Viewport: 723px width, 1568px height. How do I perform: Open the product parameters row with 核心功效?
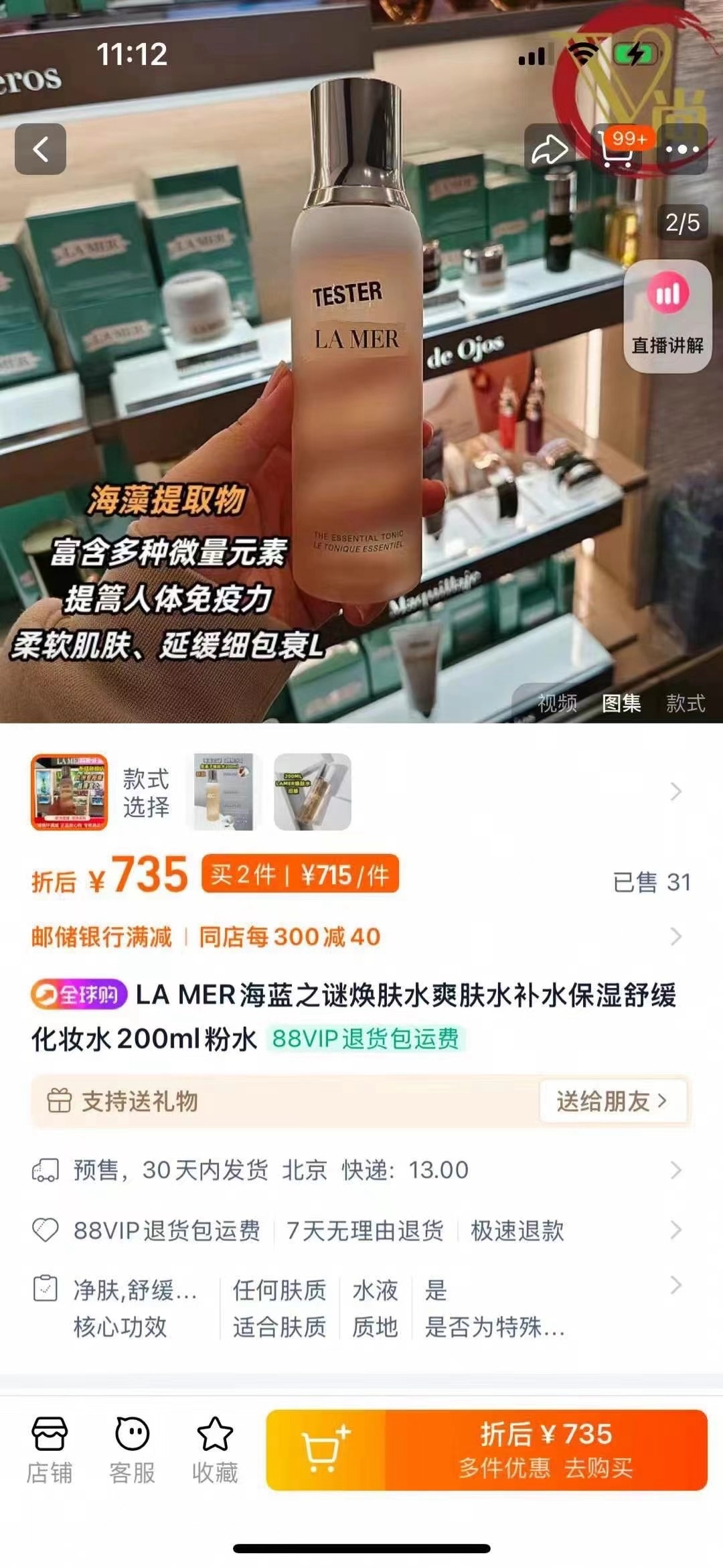[361, 1307]
